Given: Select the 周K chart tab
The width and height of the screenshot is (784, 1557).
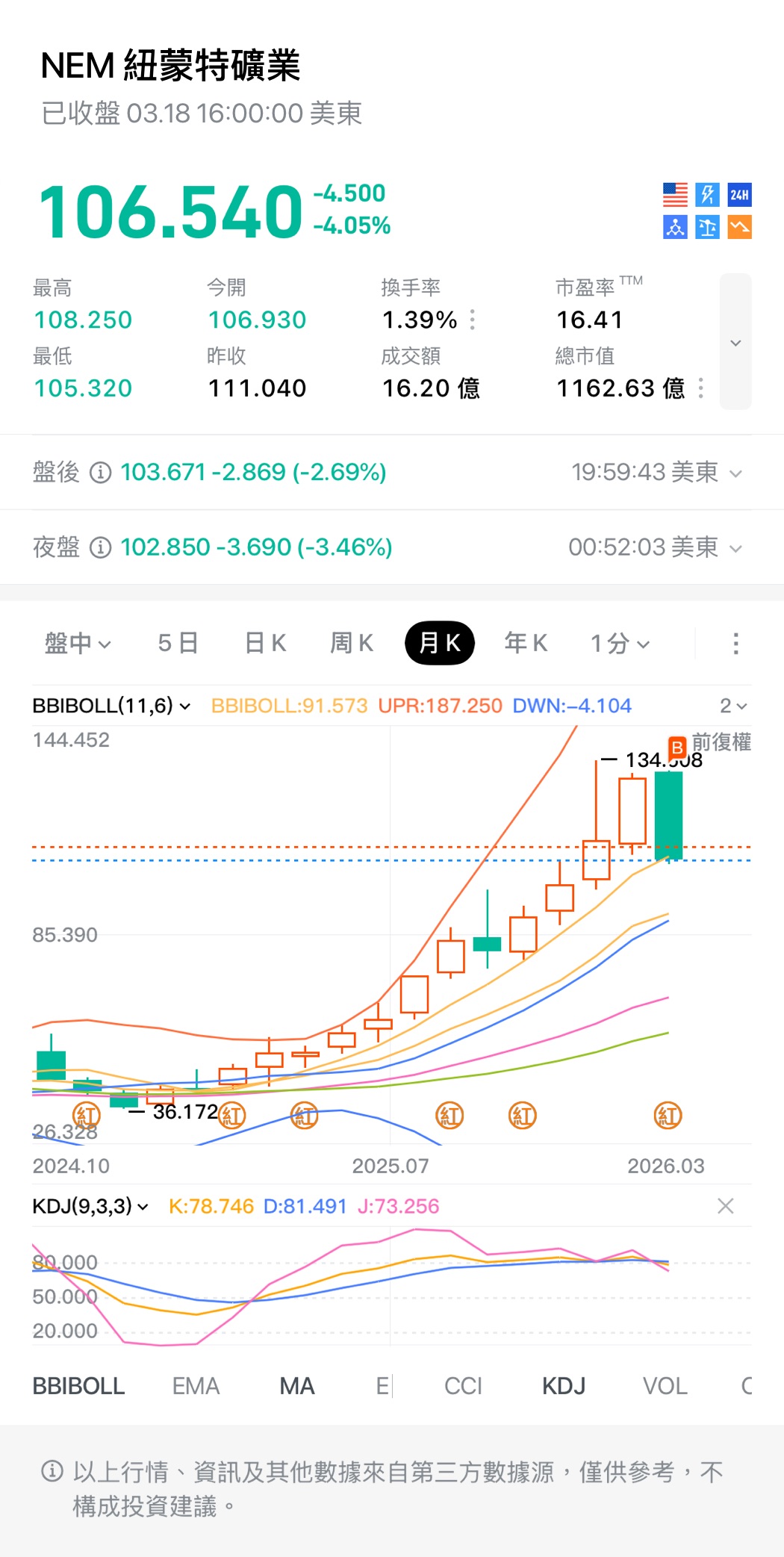Looking at the screenshot, I should click(x=352, y=643).
